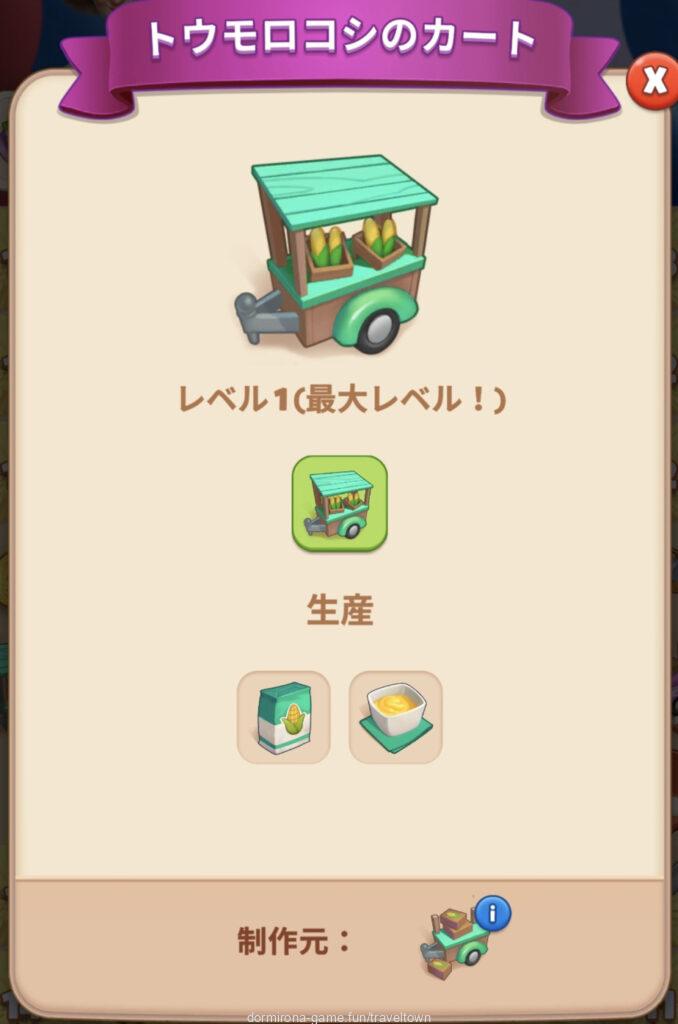This screenshot has width=678, height=1024.
Task: Open the corn soup bowl item
Action: pos(395,717)
